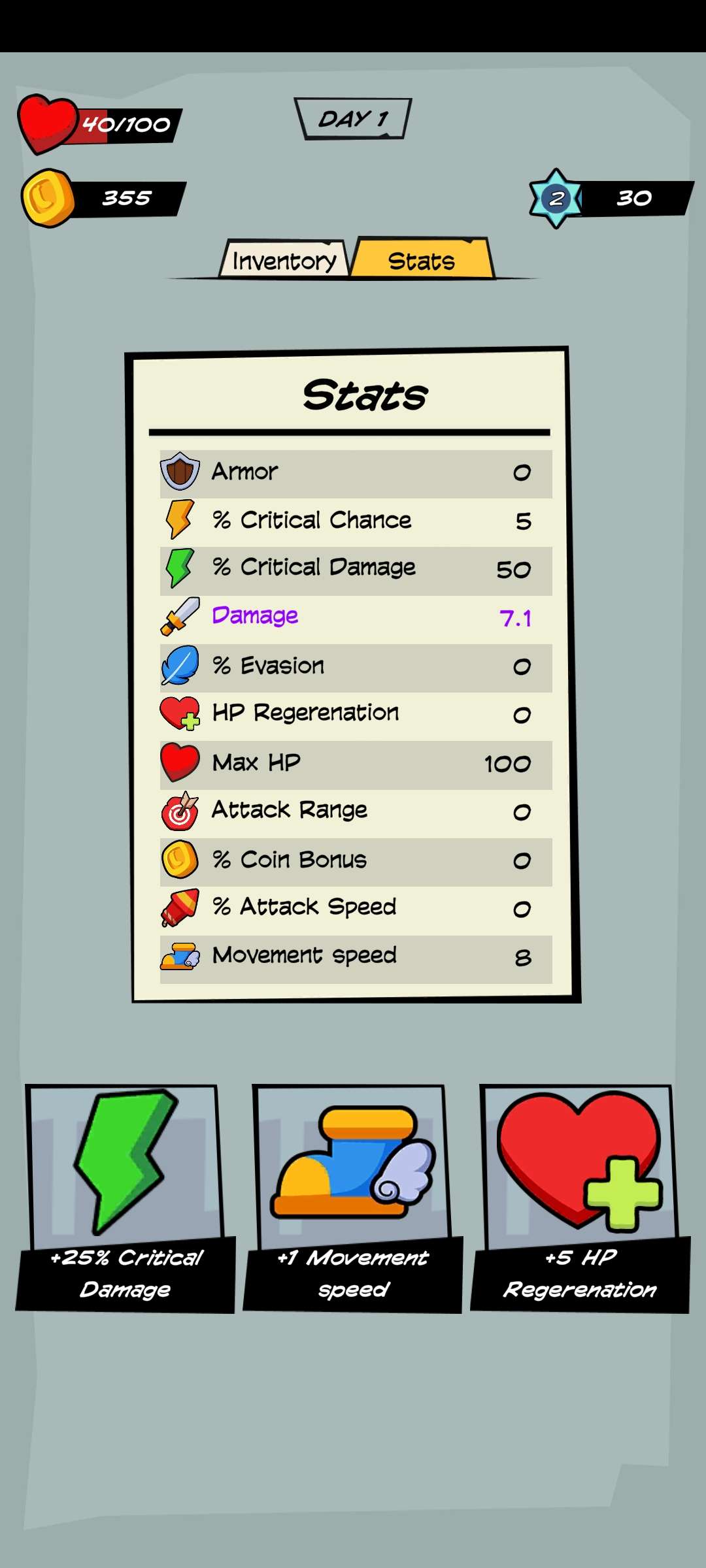
Task: Choose the +25% Critical Damage upgrade
Action: (126, 1197)
